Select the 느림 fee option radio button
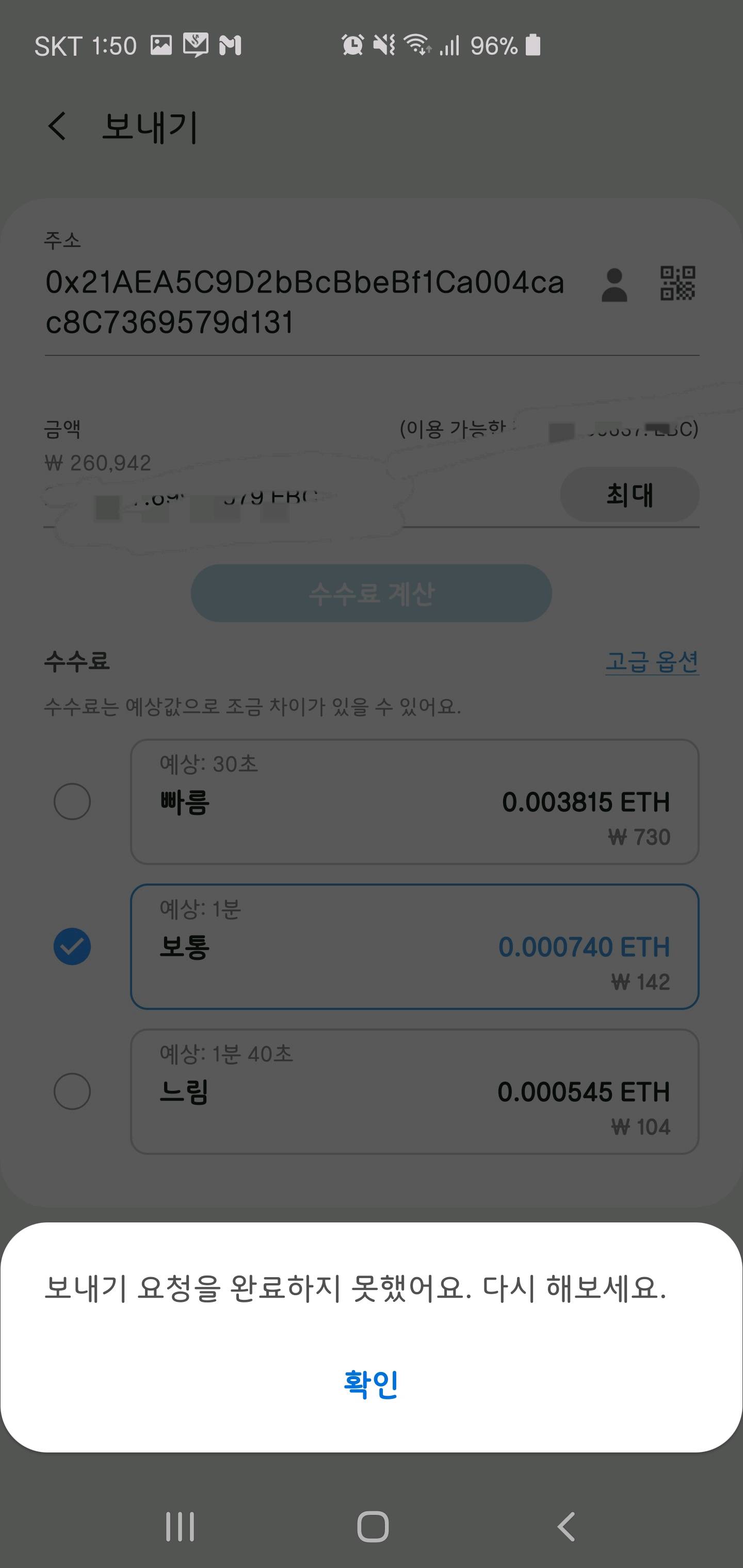The height and width of the screenshot is (1568, 743). pos(72,1092)
